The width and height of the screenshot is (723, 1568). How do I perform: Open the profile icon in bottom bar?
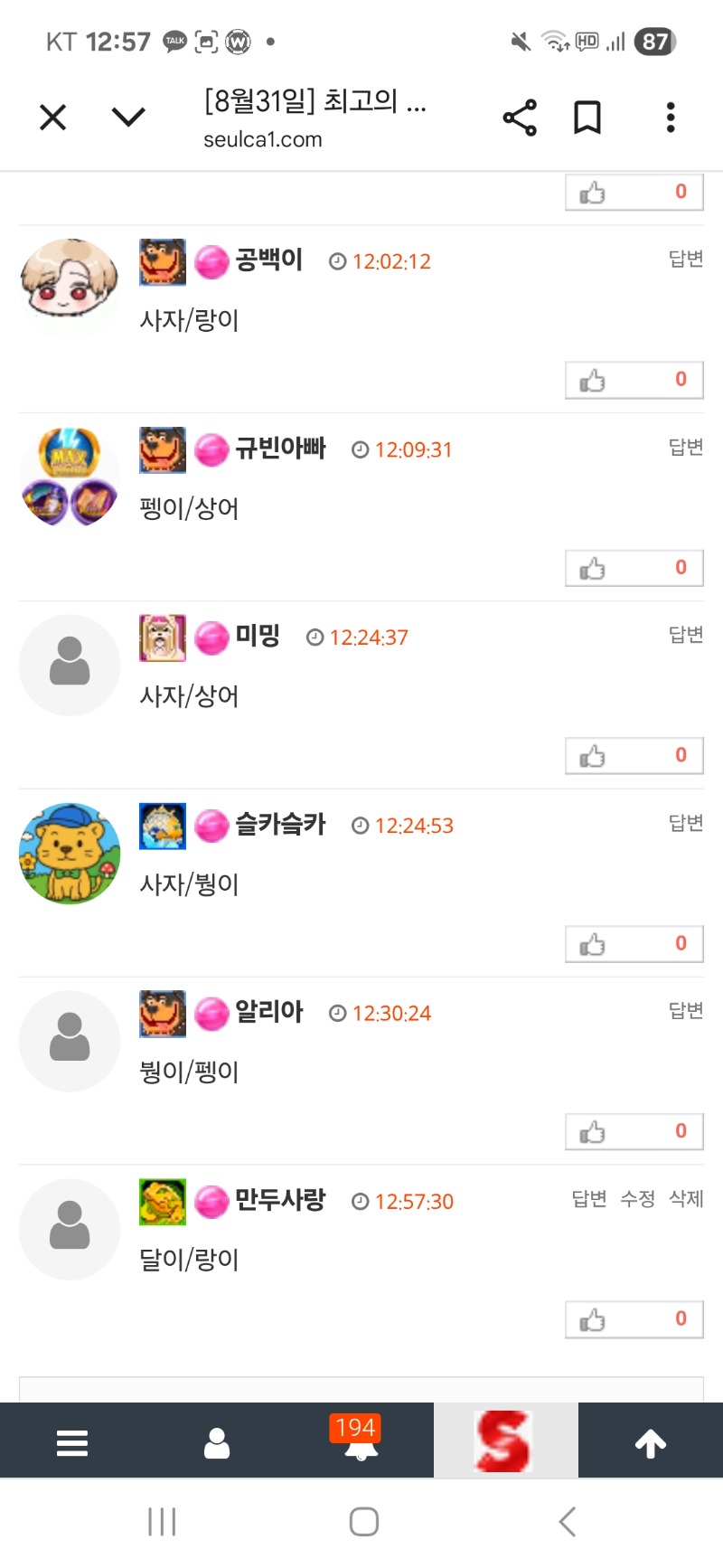[217, 1442]
